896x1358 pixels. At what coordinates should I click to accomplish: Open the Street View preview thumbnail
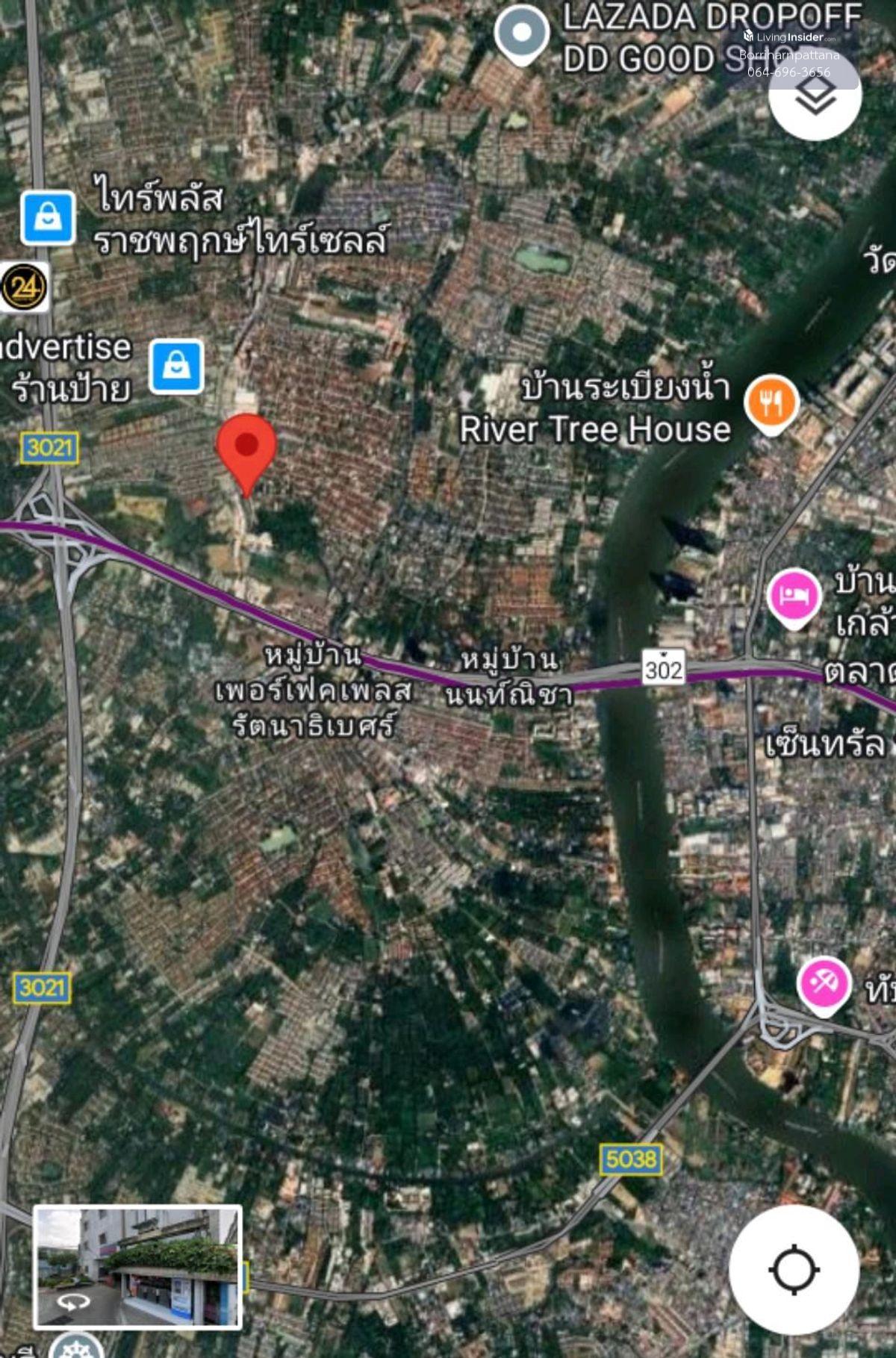[x=138, y=1265]
